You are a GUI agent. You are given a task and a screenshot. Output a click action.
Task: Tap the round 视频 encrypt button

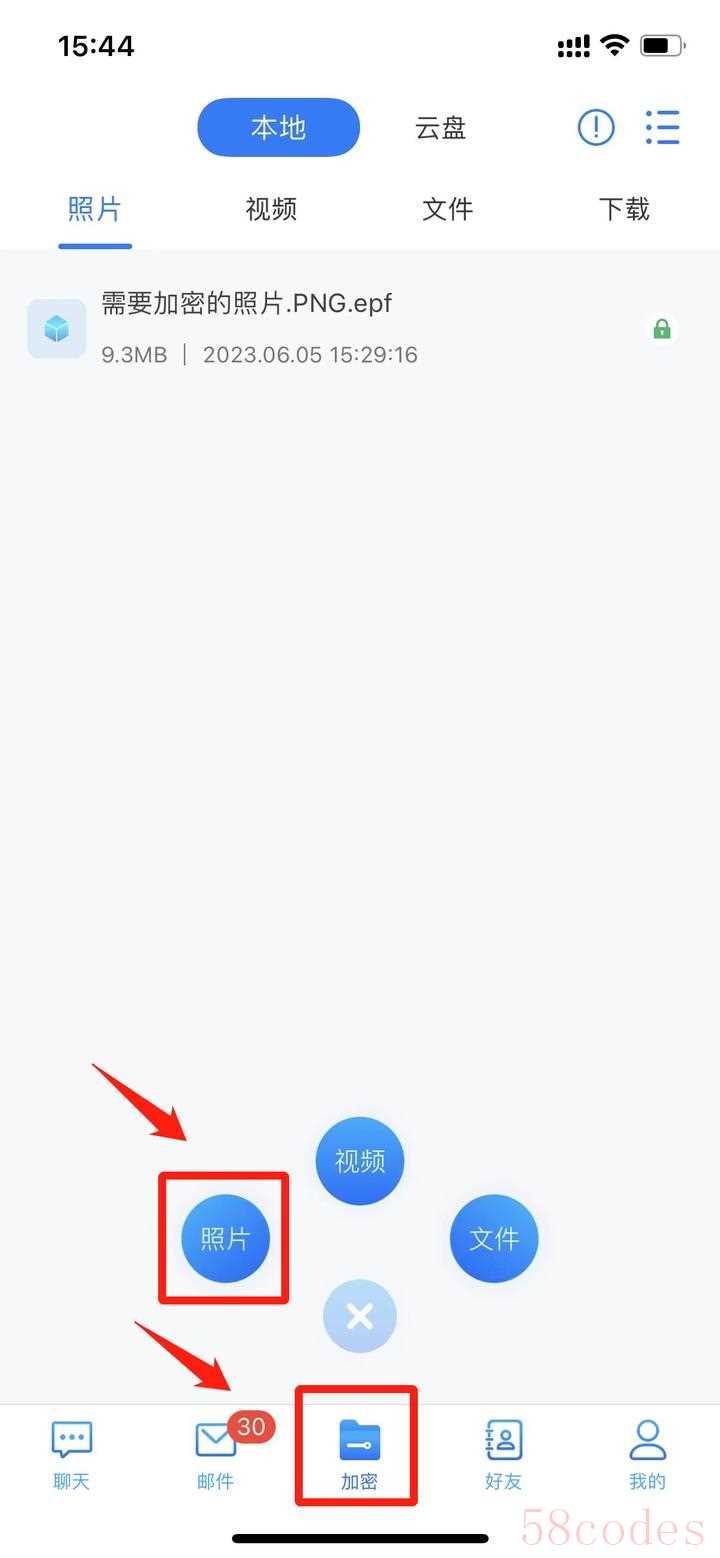(360, 1161)
